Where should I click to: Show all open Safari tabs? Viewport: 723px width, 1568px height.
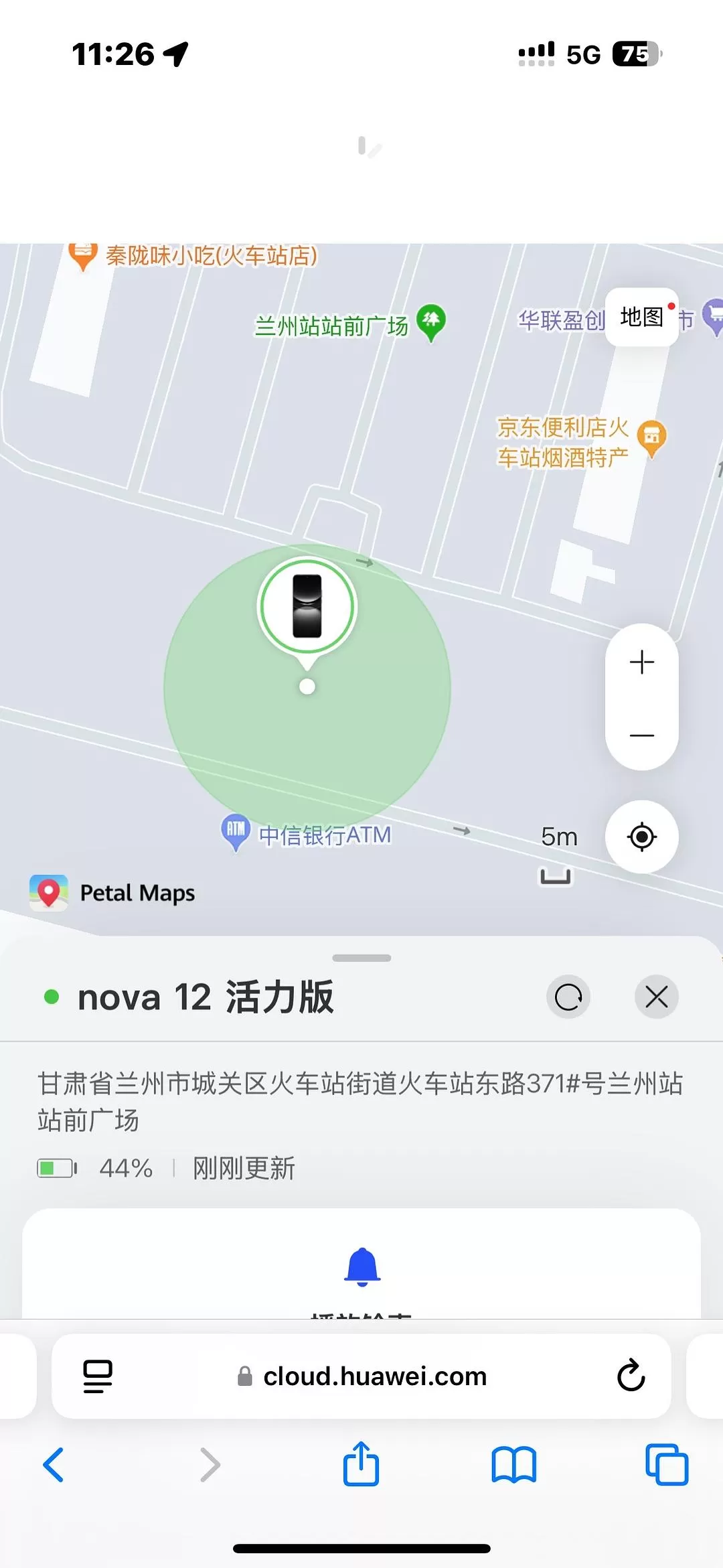[x=667, y=1464]
